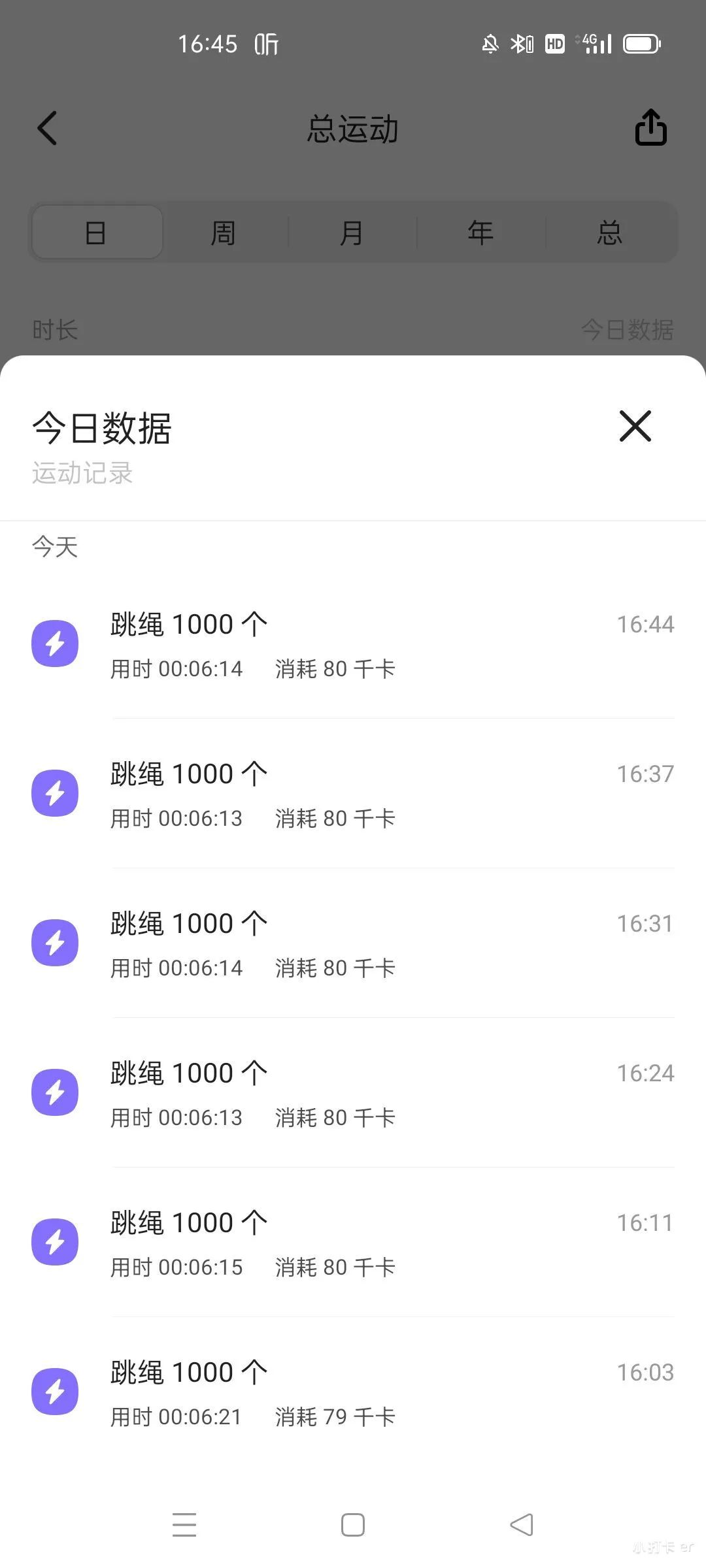Viewport: 706px width, 1568px height.
Task: Close the 今日数据 bottom sheet
Action: [x=635, y=427]
